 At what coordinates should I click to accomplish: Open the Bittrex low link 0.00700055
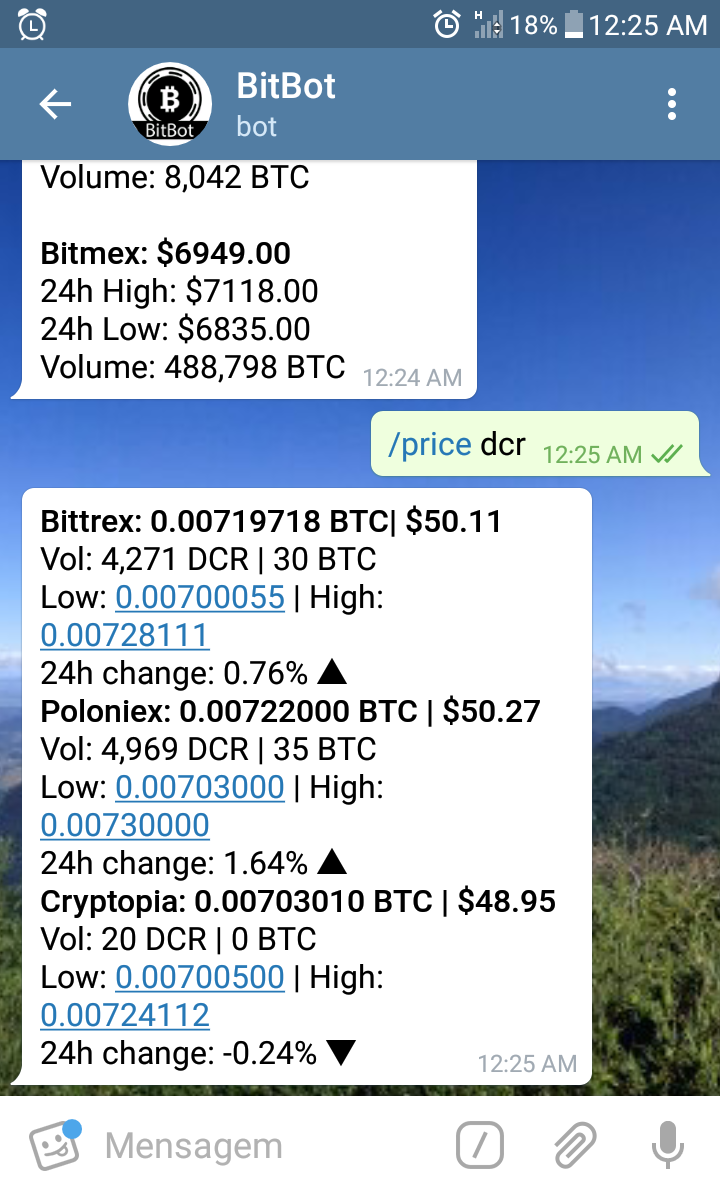point(200,597)
